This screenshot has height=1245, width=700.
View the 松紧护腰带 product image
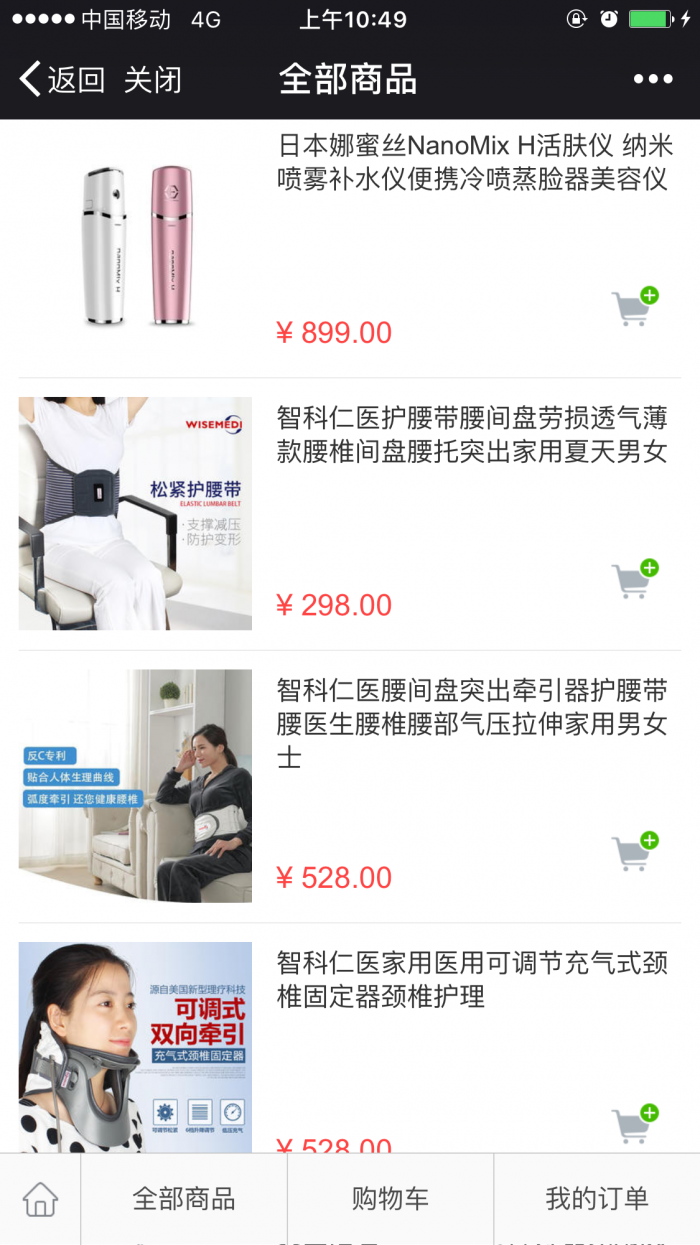(135, 513)
